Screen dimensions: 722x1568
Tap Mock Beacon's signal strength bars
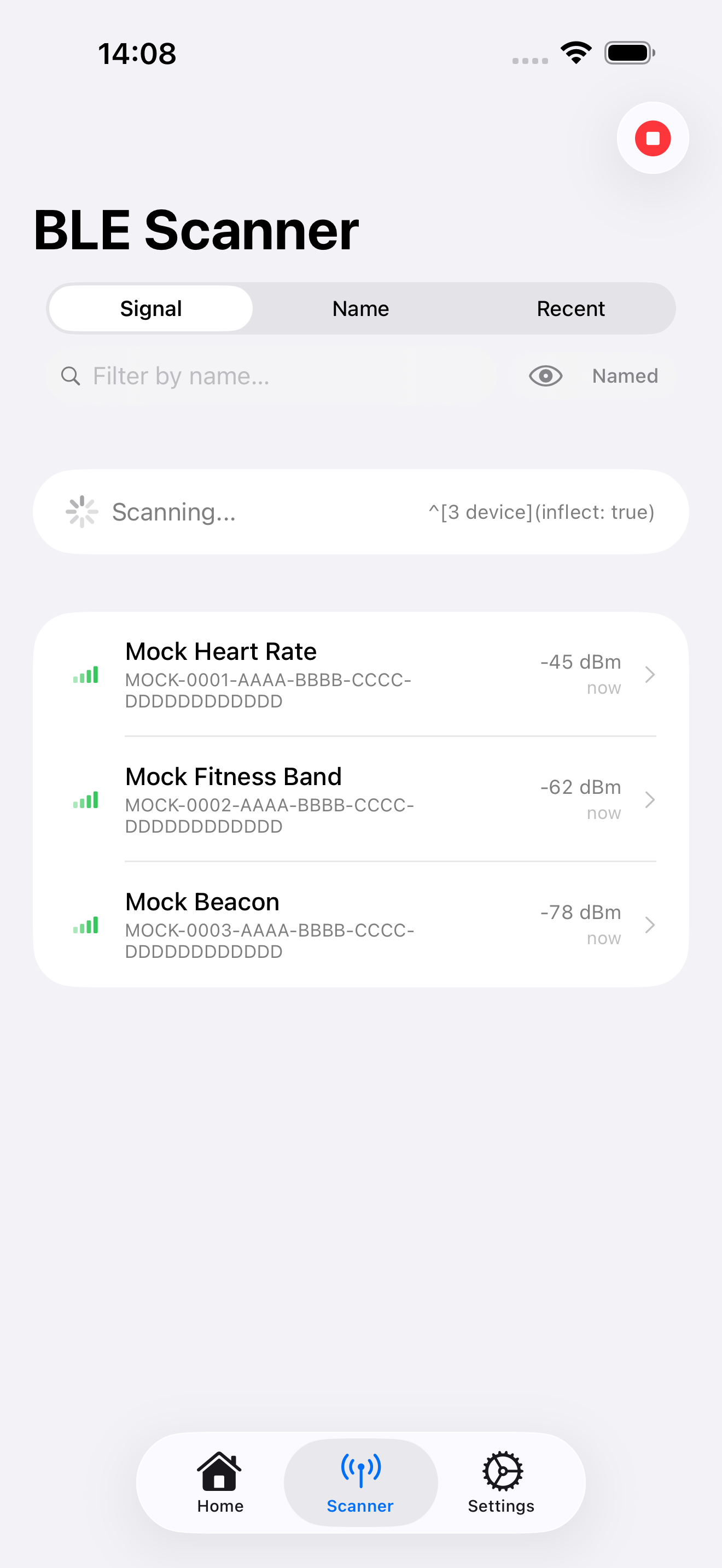click(86, 926)
